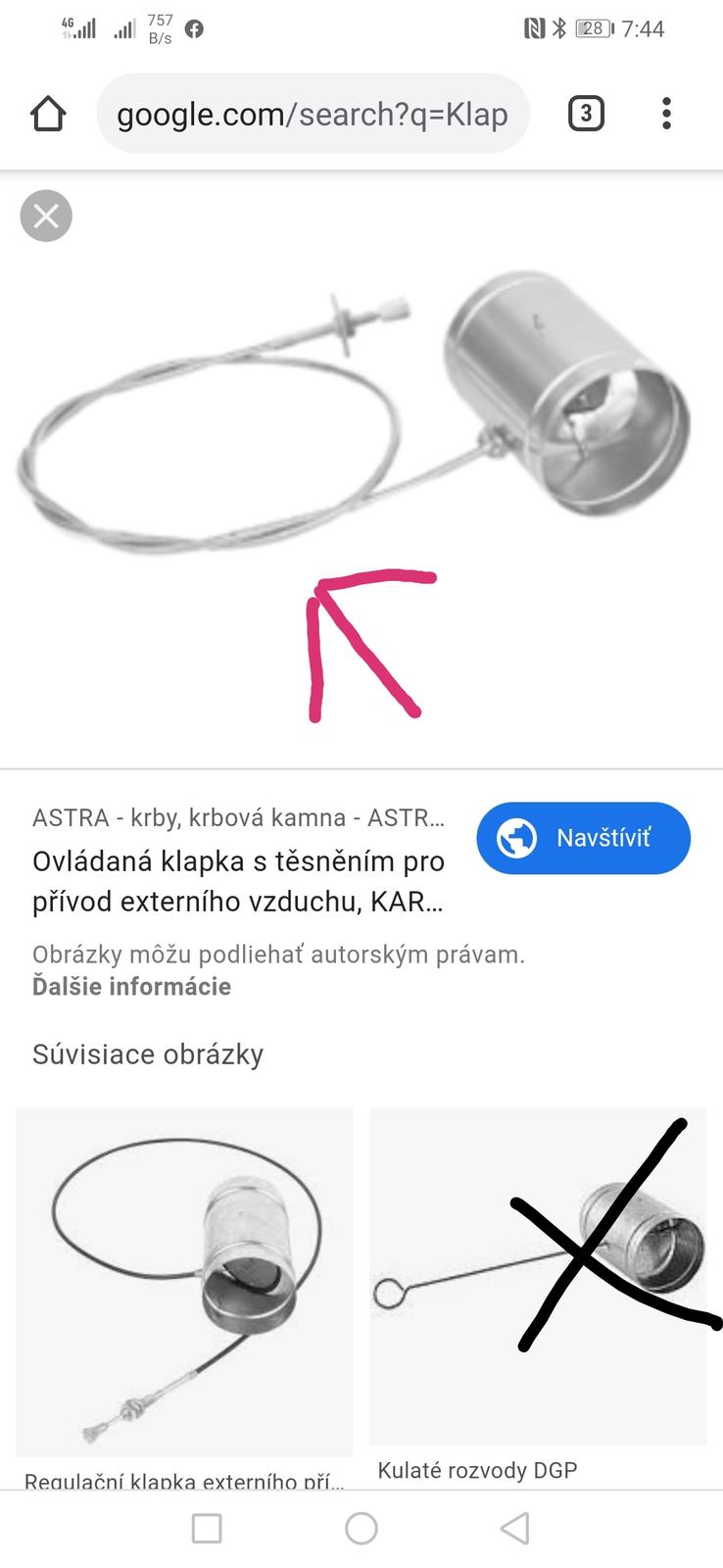Open the 'Ovládaná klapka s těsněním' result title
The image size is (723, 1568).
(x=238, y=881)
